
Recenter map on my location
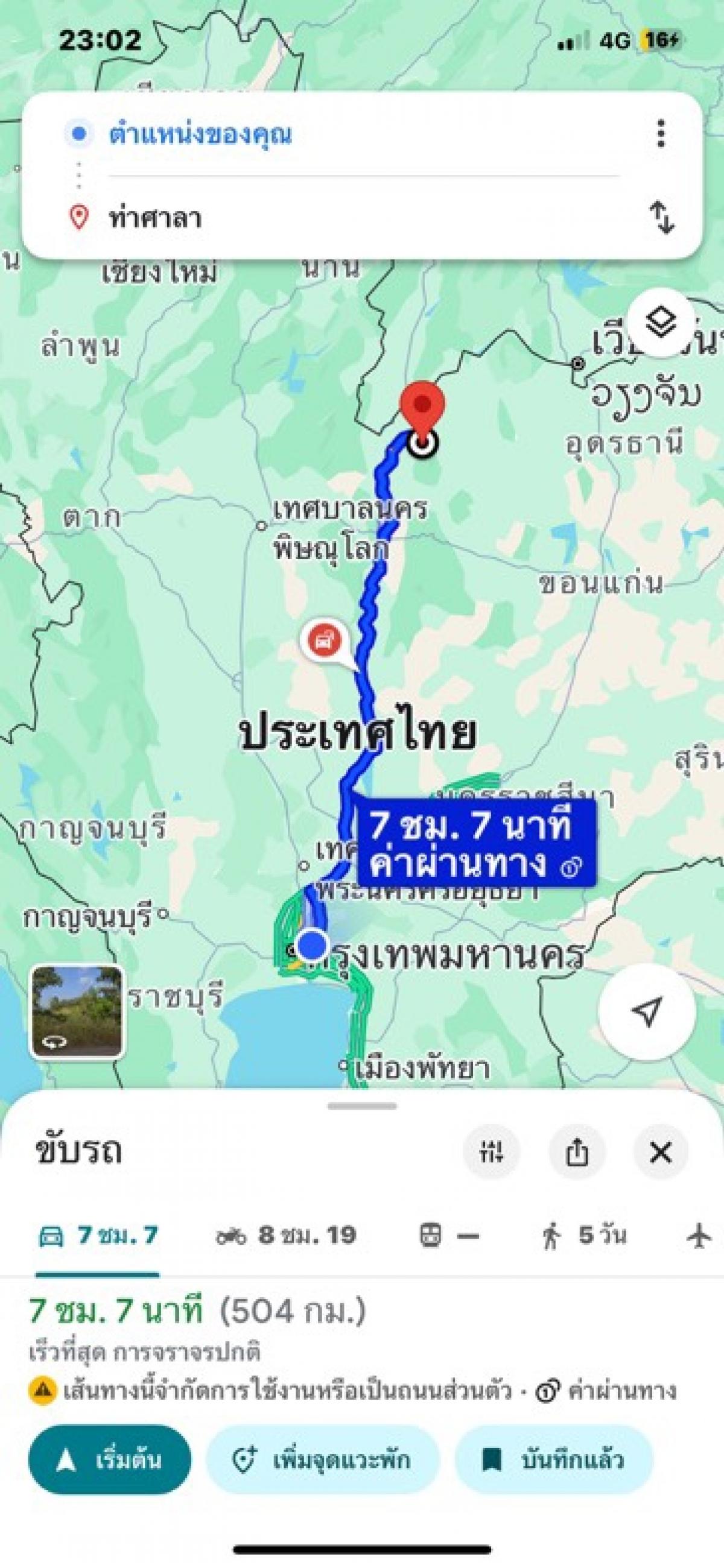coord(647,1011)
